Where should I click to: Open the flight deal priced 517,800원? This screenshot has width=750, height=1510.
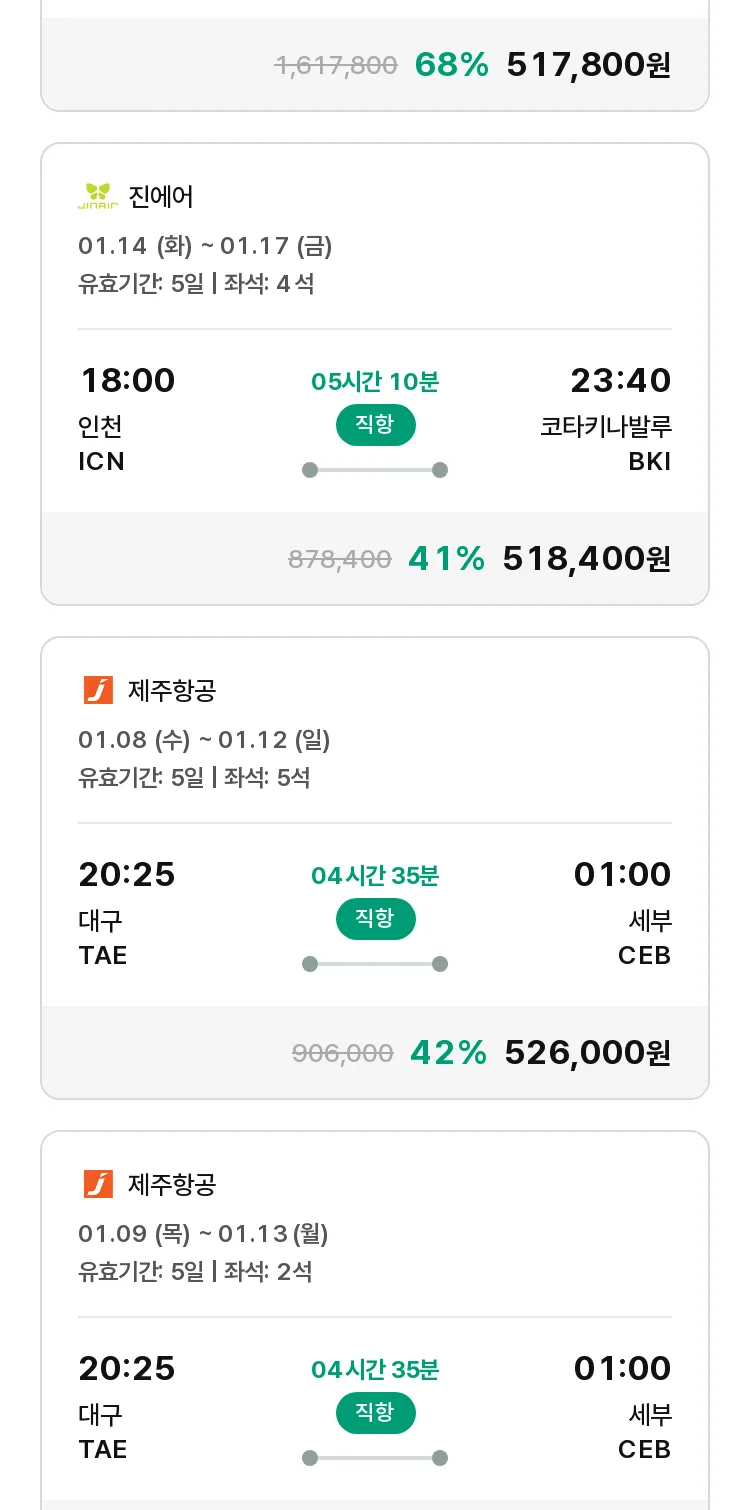(375, 55)
